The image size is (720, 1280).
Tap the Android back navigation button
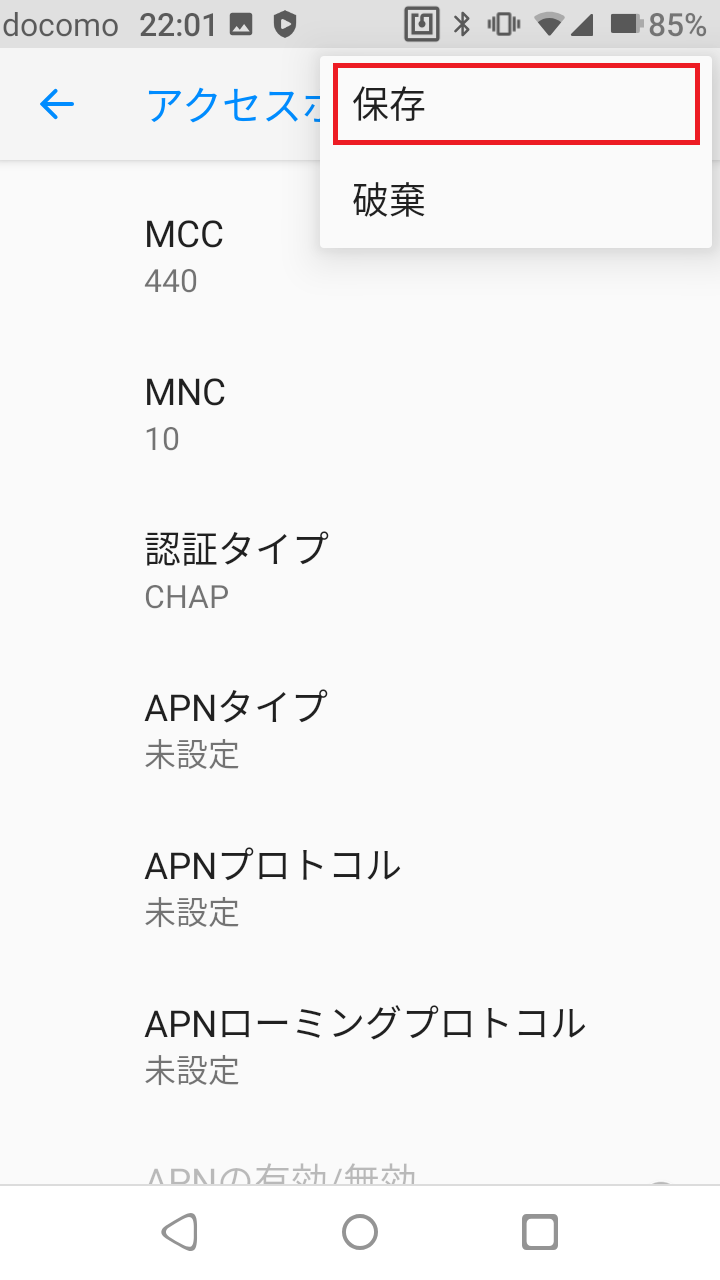(180, 1231)
